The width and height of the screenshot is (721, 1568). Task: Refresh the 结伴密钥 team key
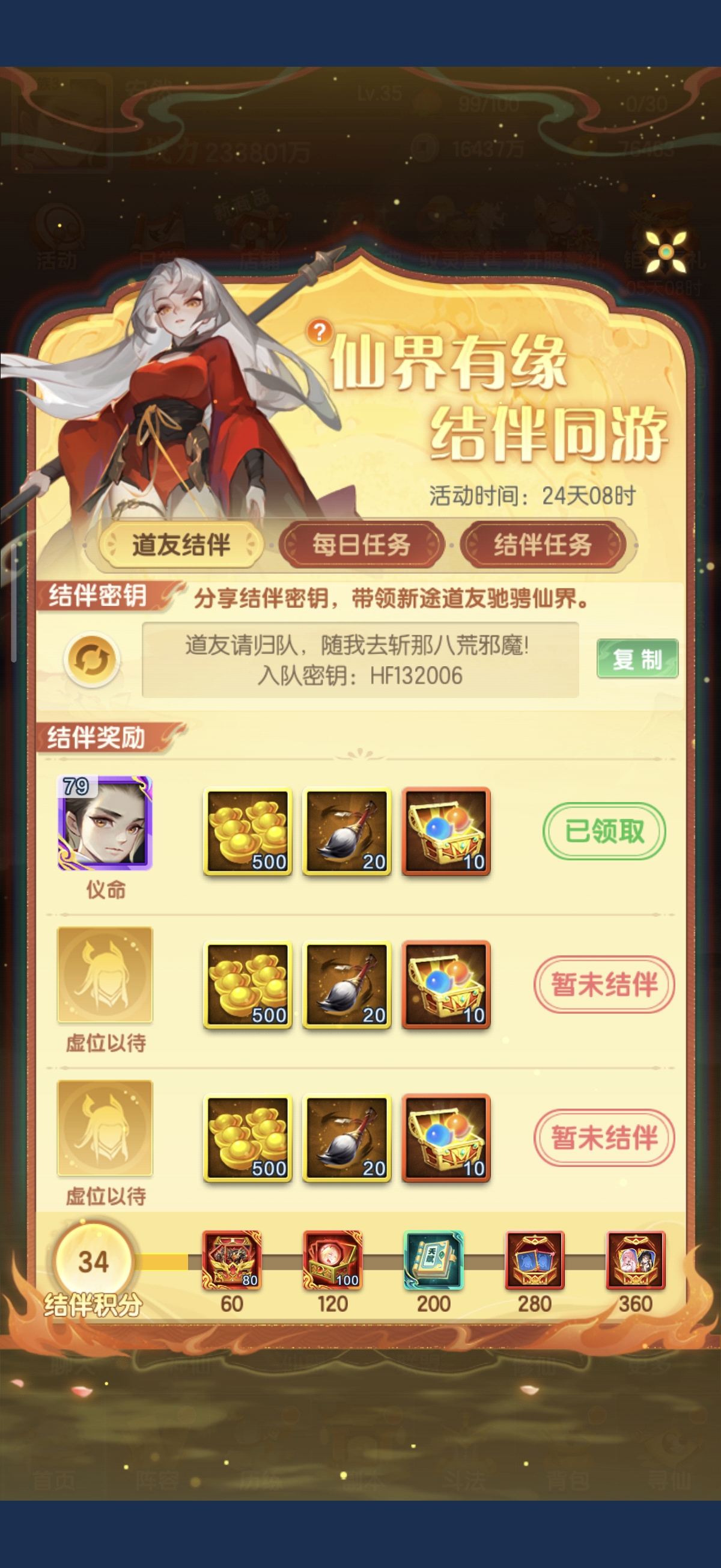[x=91, y=660]
